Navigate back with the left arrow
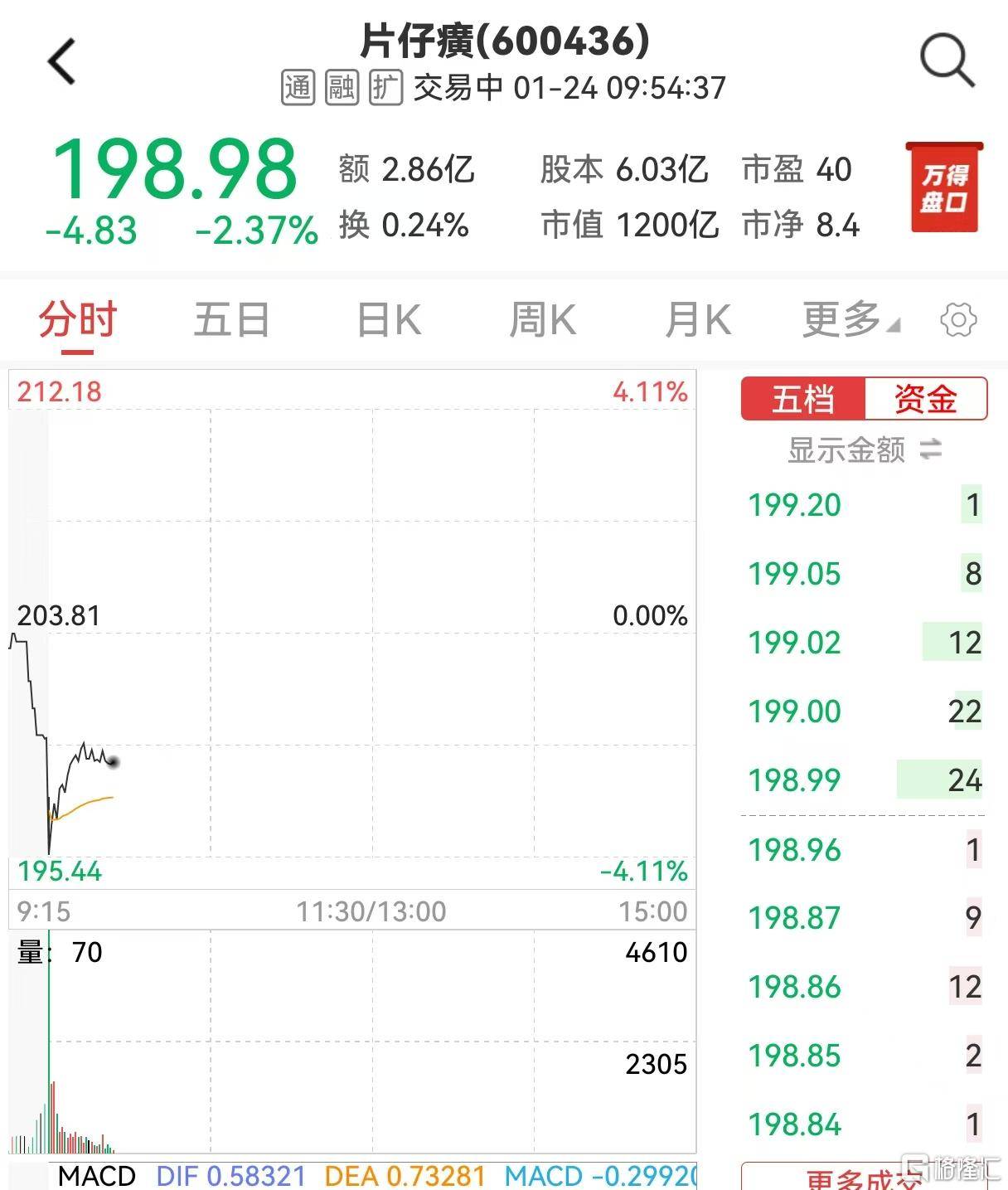 coord(61,61)
